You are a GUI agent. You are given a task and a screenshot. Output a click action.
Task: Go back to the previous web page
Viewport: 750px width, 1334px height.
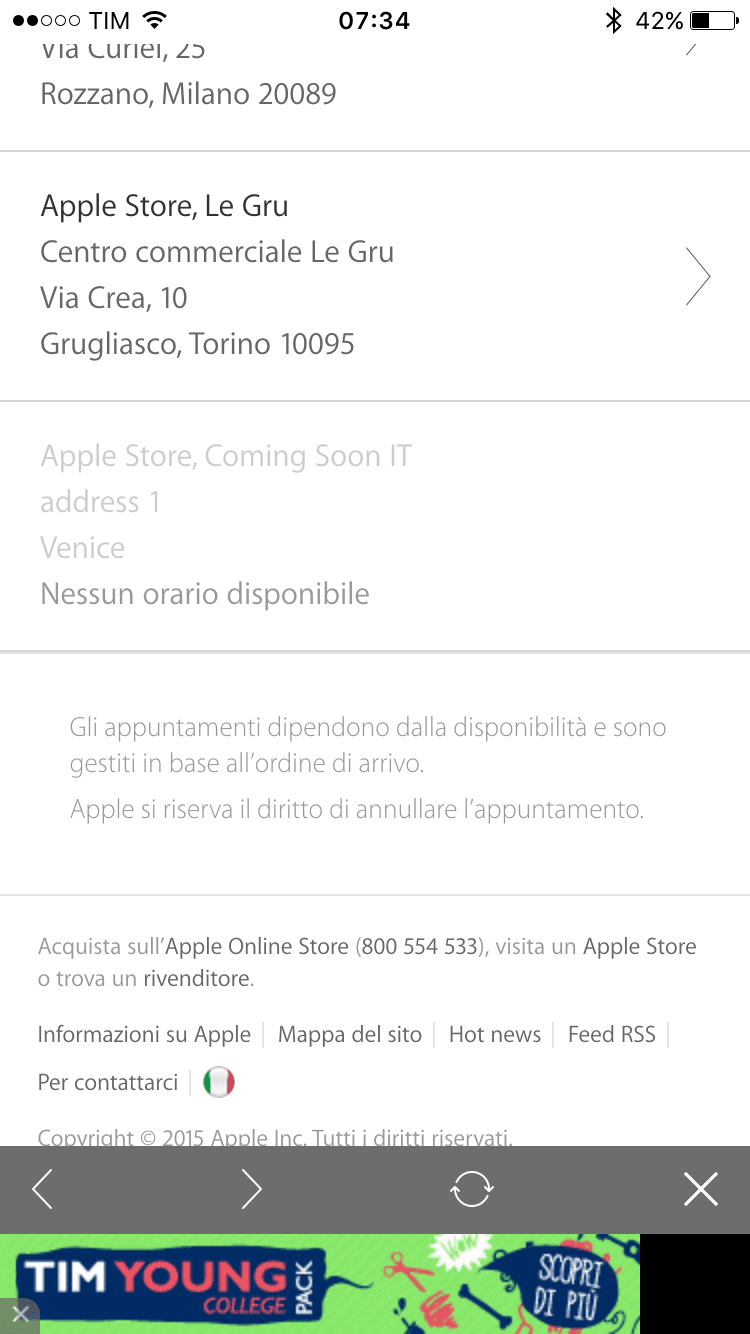pyautogui.click(x=42, y=1189)
